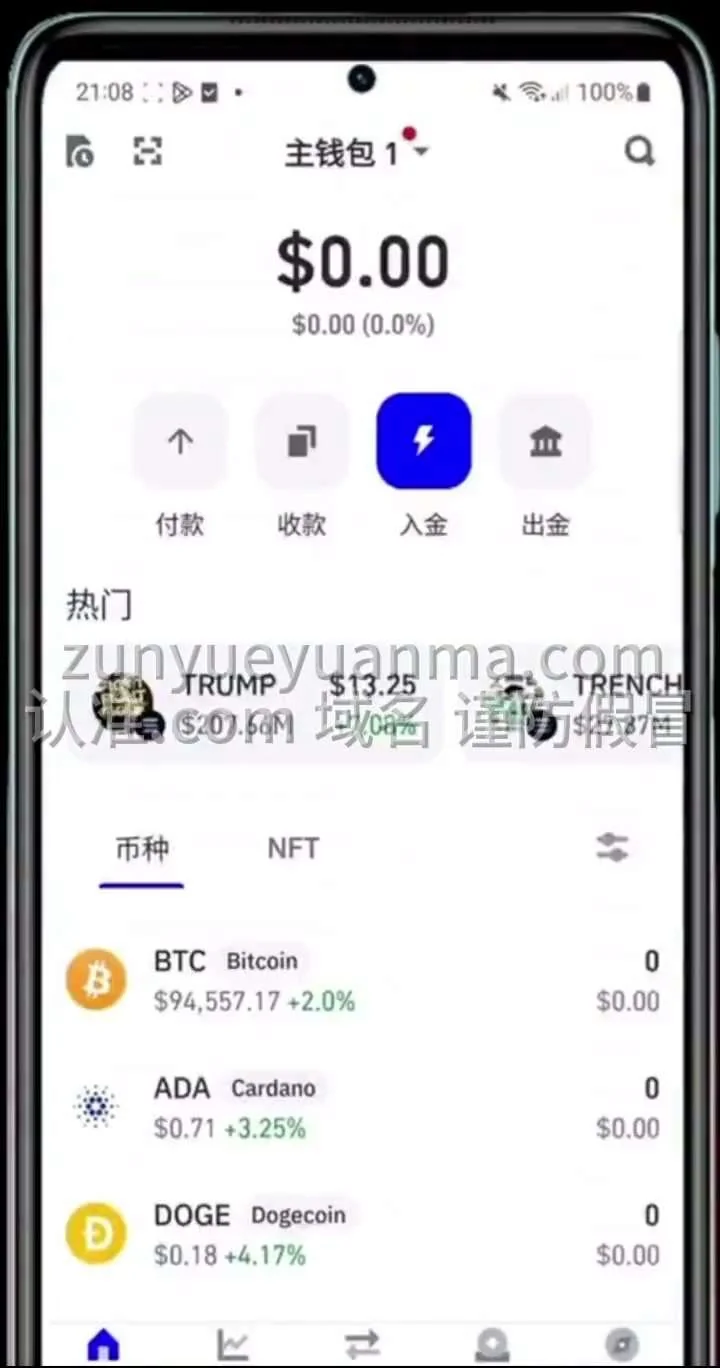Open the search icon

(x=639, y=152)
